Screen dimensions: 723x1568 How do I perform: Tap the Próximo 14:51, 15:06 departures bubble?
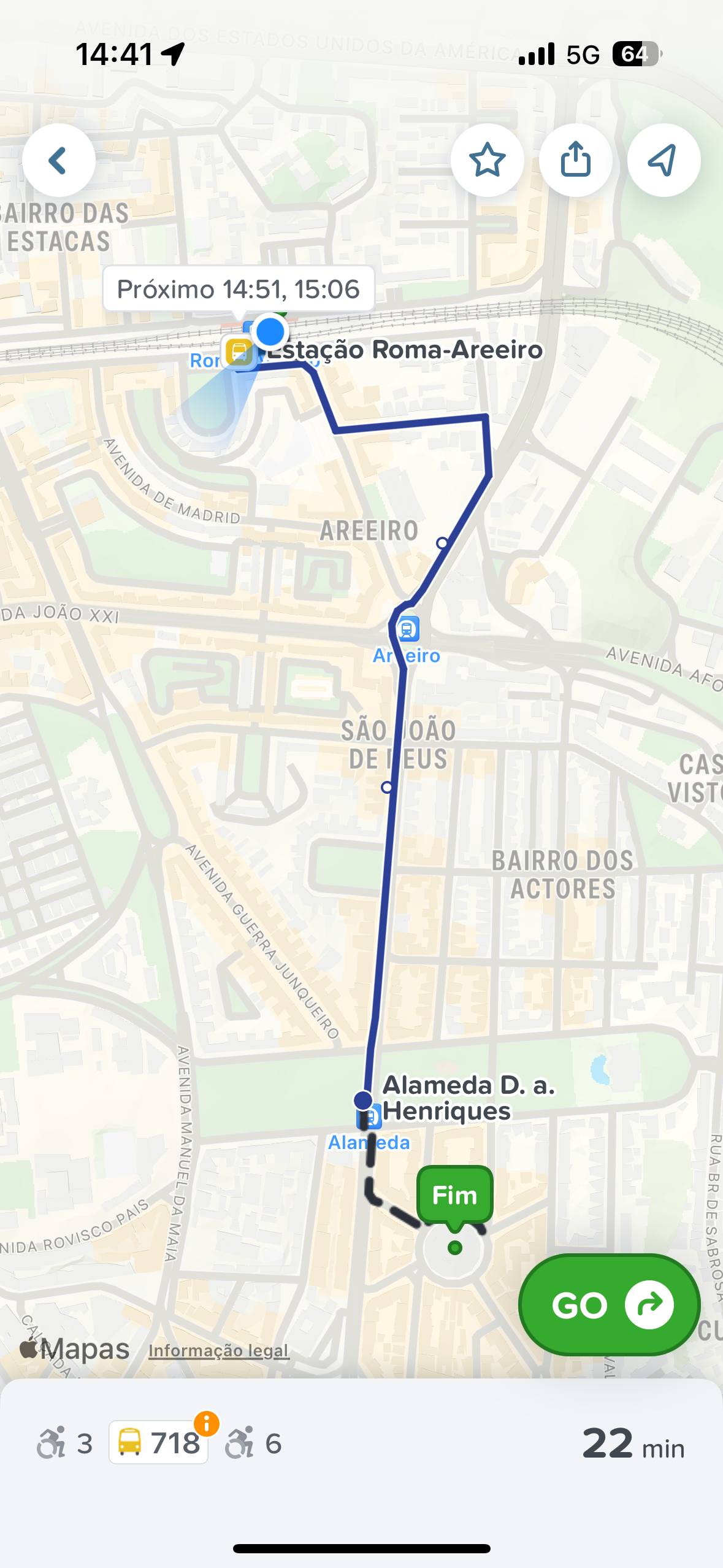point(239,289)
